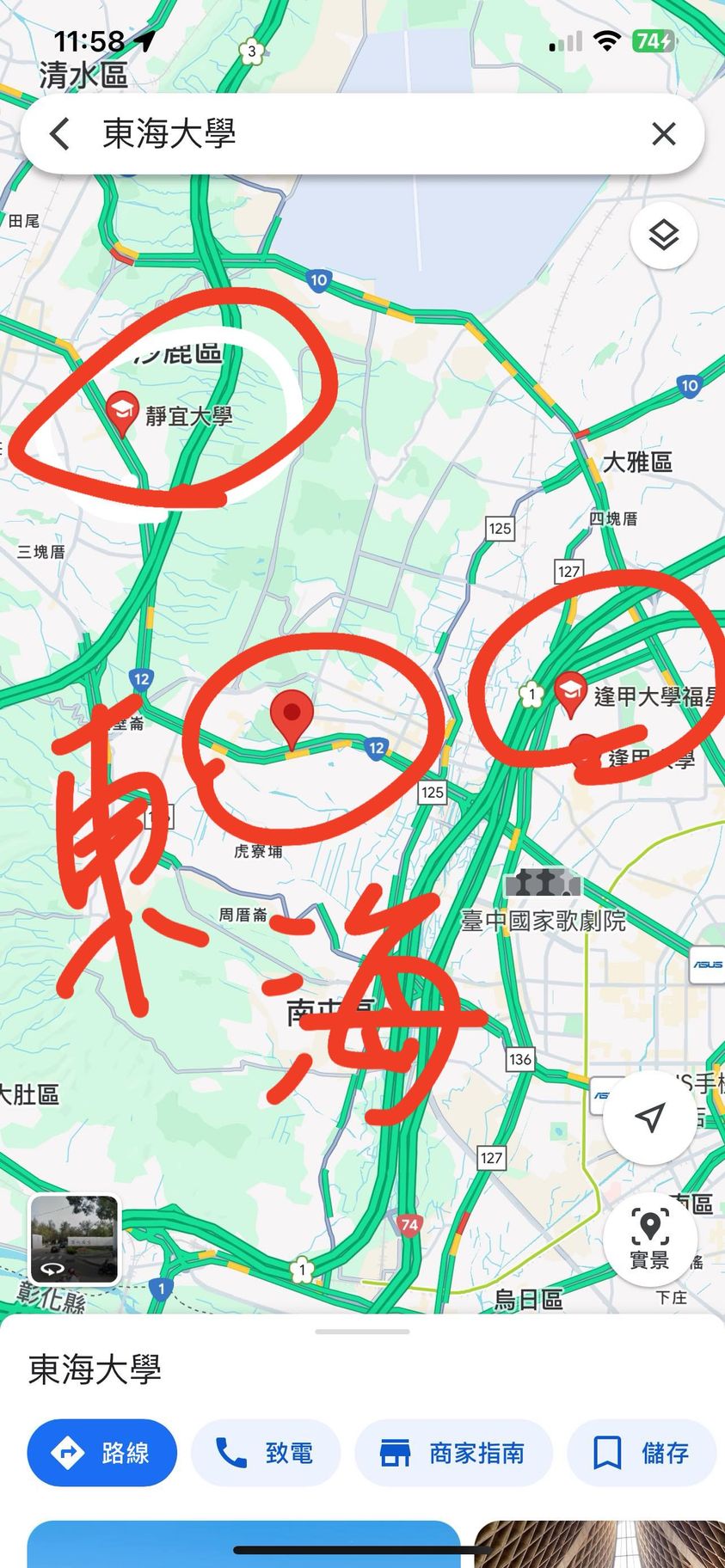Open the 商家指南 directory chip
725x1568 pixels.
coord(453,1453)
